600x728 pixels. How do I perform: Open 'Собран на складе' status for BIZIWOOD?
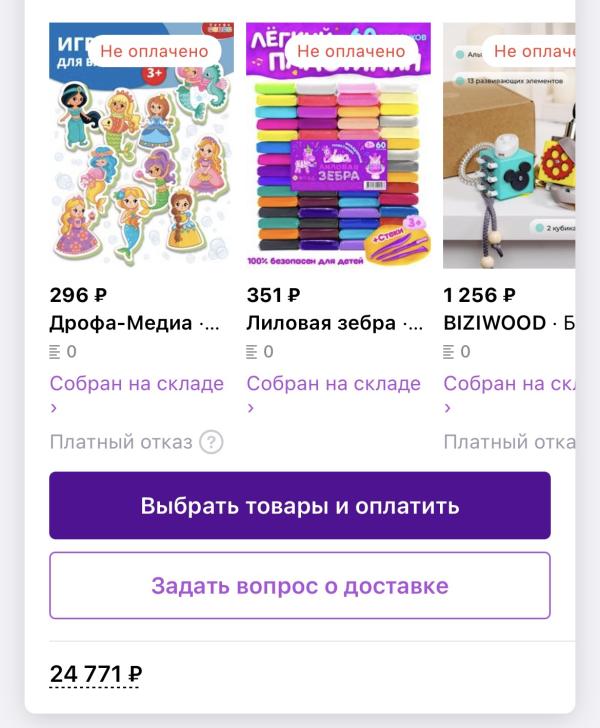click(x=509, y=384)
